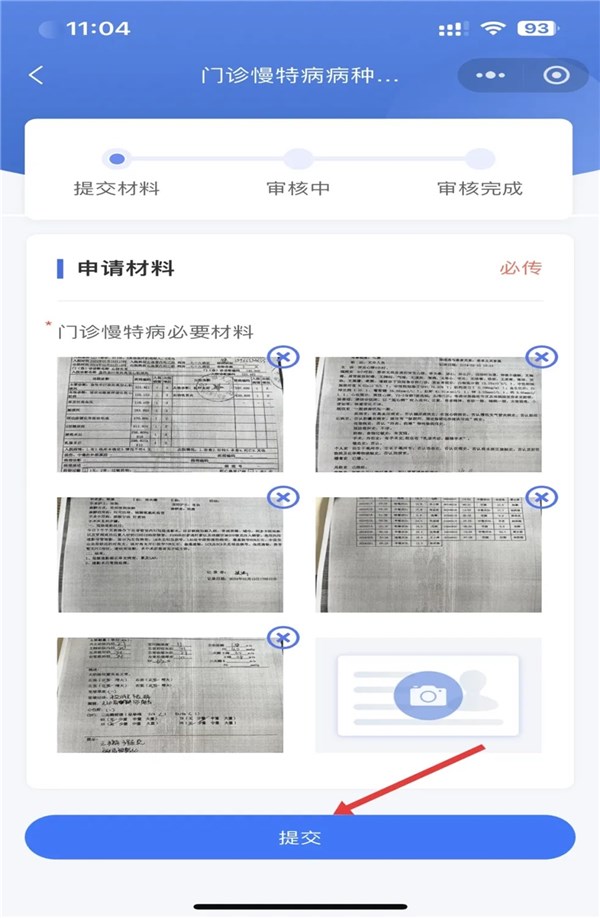
Task: Go back using the header arrow
Action: (37, 76)
